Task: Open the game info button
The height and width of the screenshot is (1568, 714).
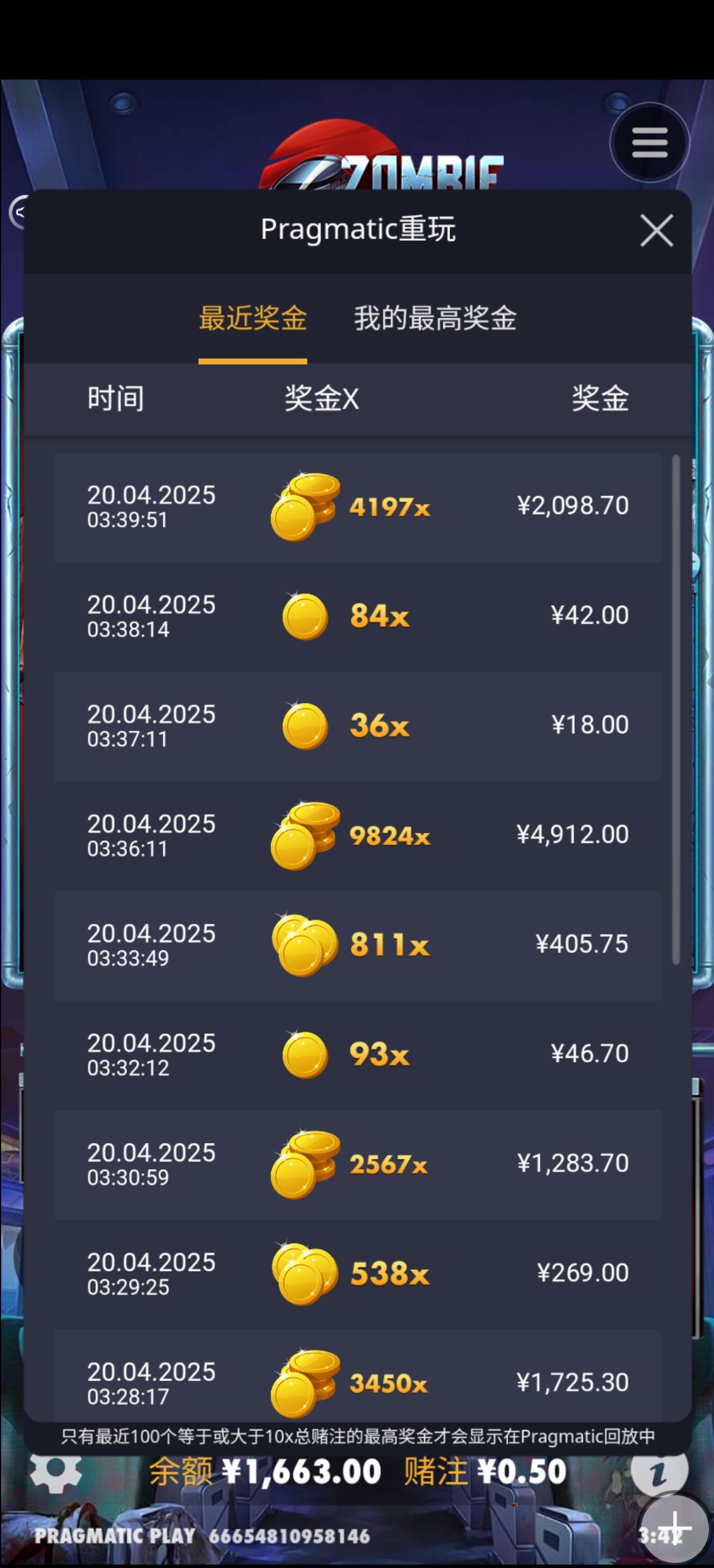Action: (x=659, y=1471)
